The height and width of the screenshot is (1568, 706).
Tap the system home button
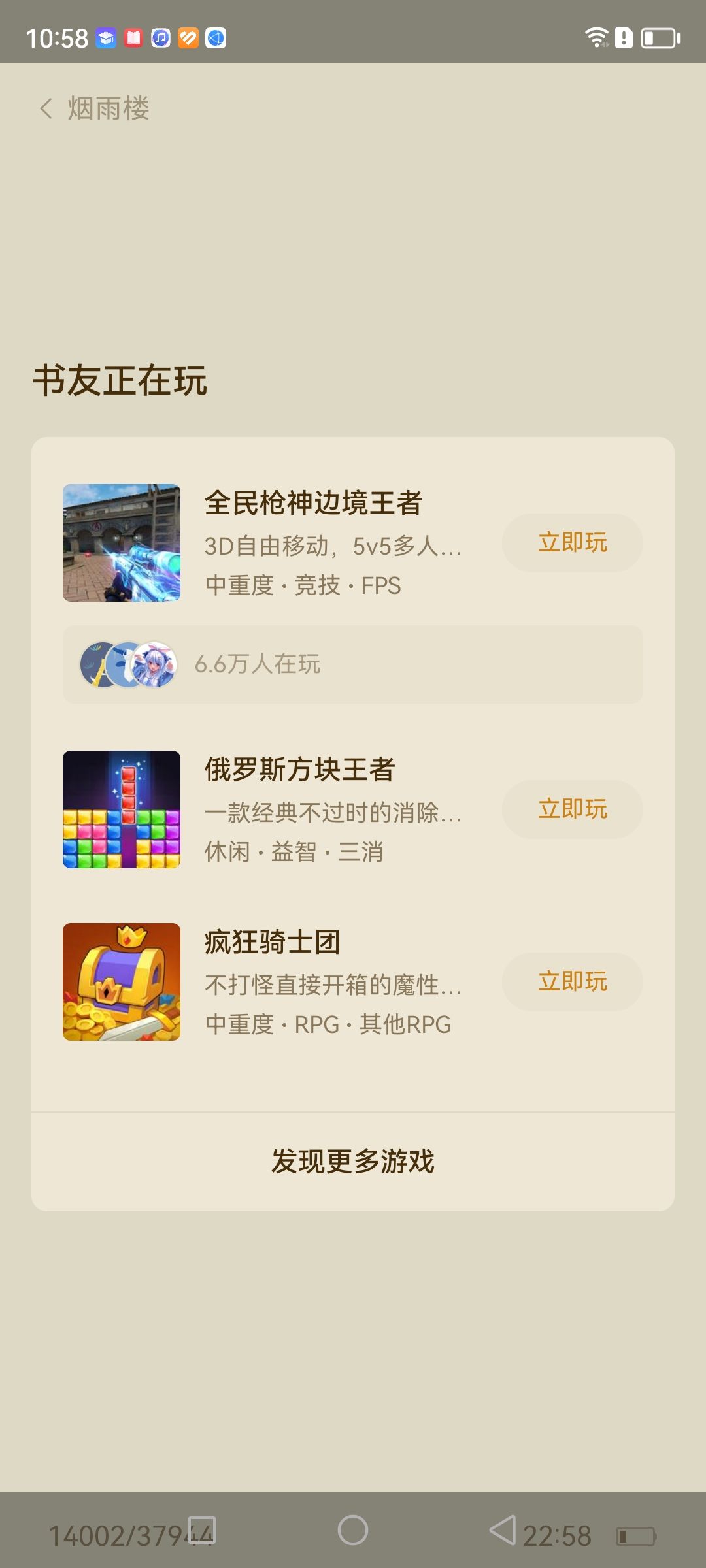pyautogui.click(x=353, y=1530)
